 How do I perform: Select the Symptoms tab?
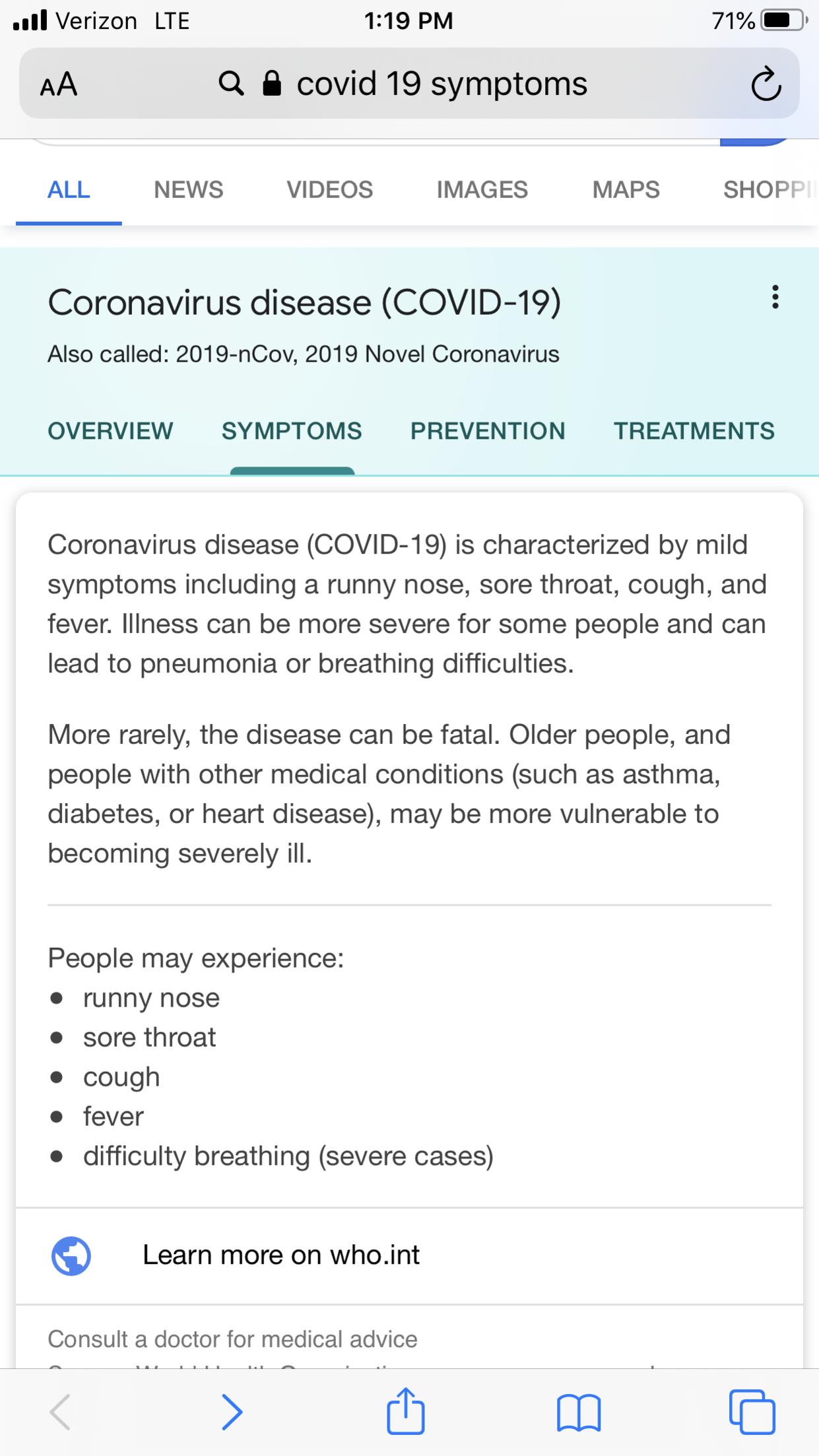292,431
